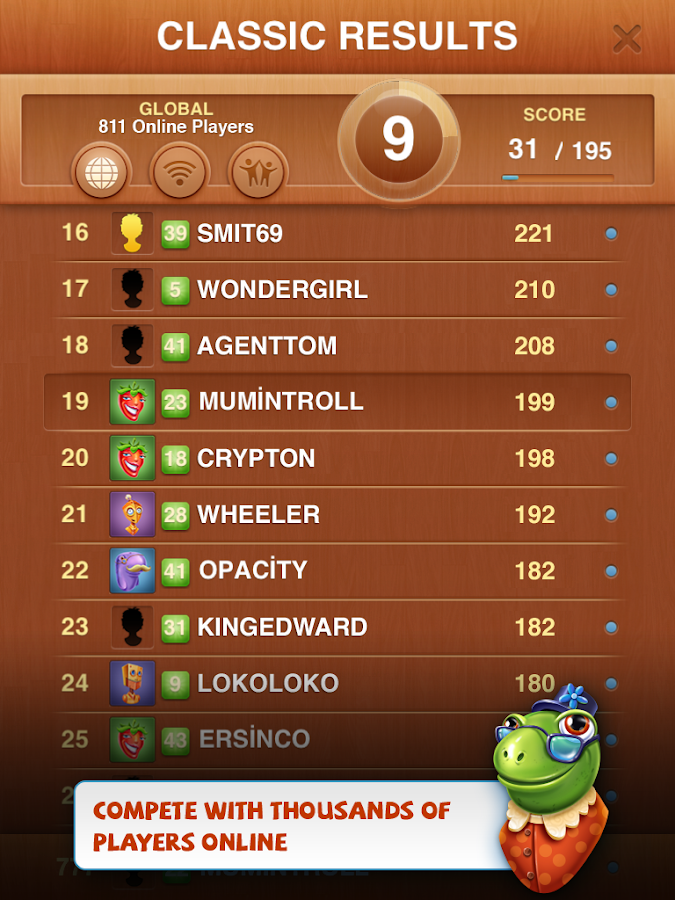675x900 pixels.
Task: Open MUMİNTROLL's highlighted row
Action: point(337,402)
